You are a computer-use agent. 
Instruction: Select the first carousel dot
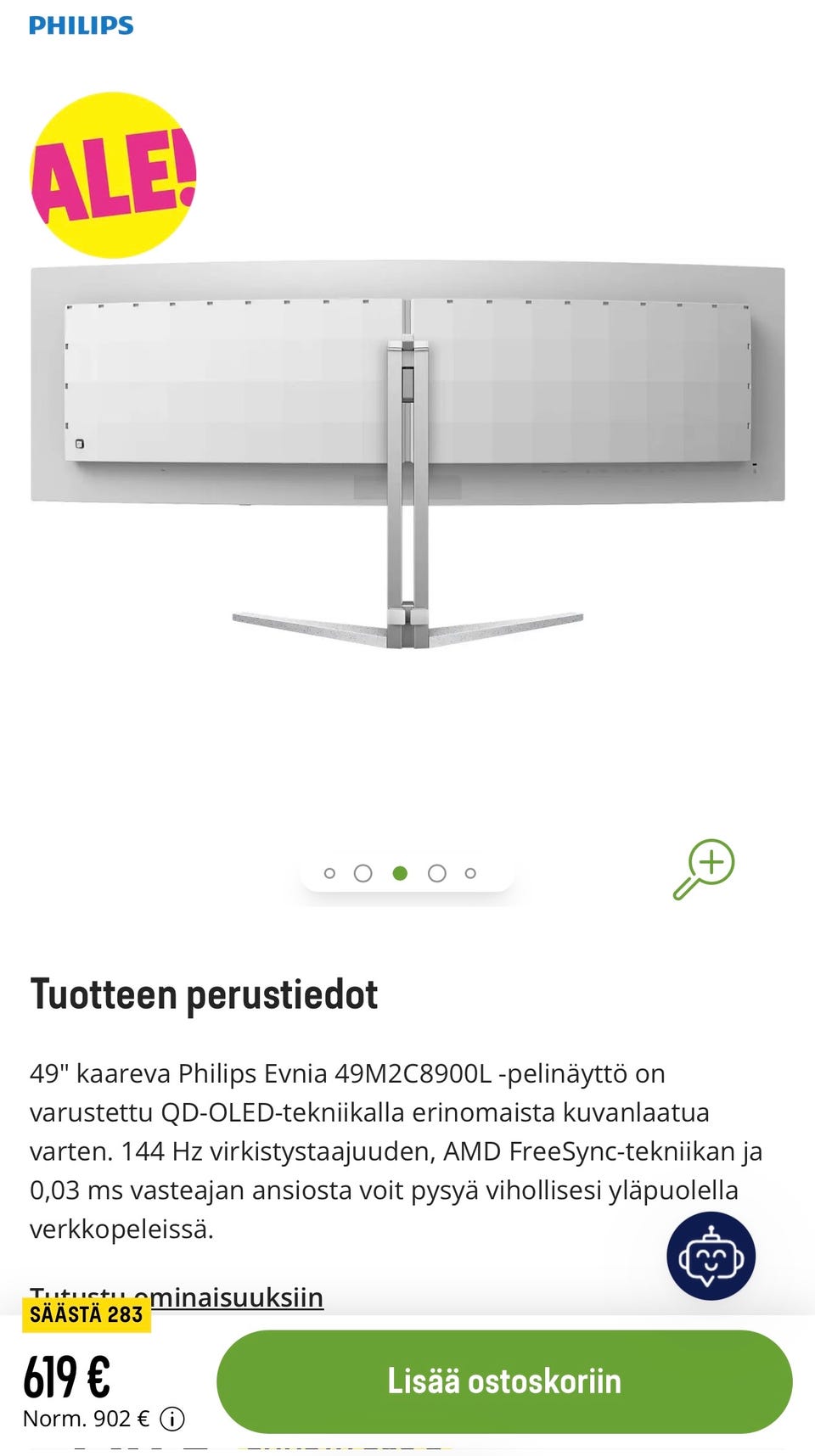pyautogui.click(x=329, y=872)
